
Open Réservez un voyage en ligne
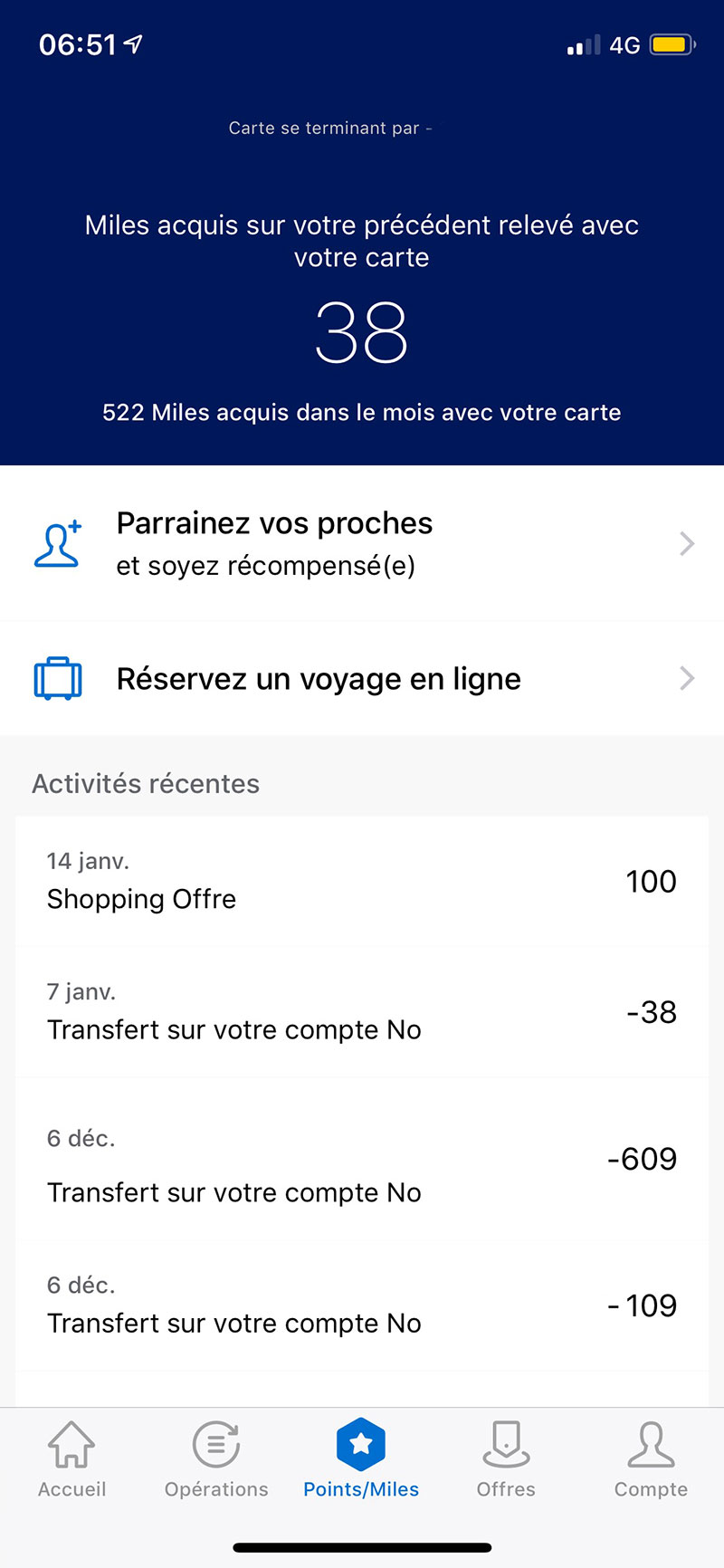[362, 679]
